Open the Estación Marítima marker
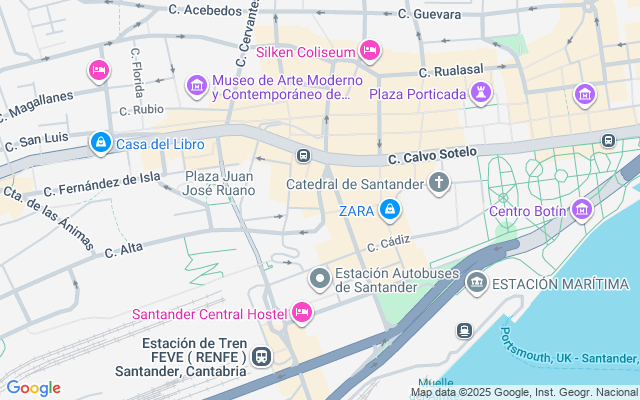Viewport: 640px width, 400px height. 477,284
